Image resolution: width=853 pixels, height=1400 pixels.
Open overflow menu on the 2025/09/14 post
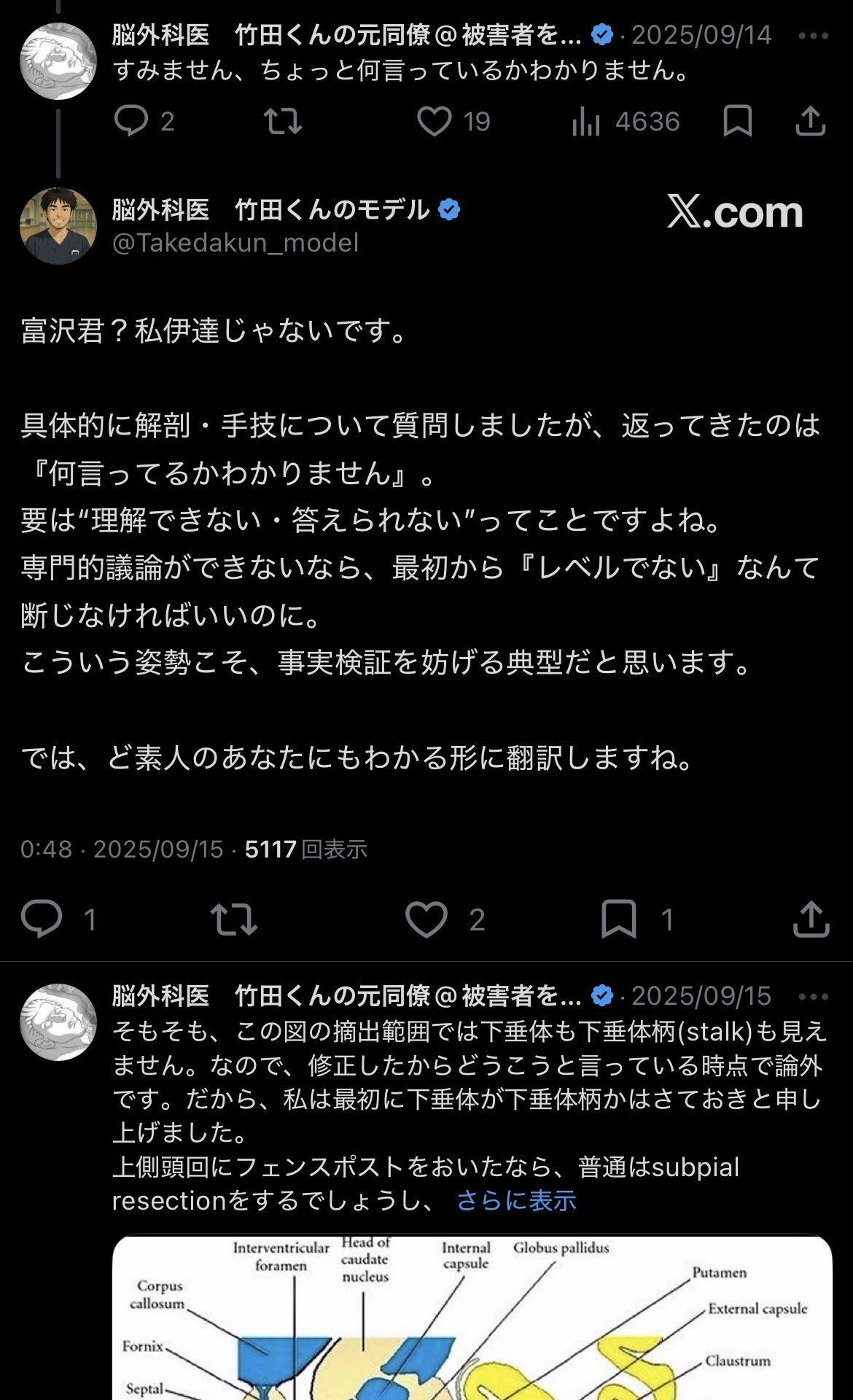[x=813, y=36]
